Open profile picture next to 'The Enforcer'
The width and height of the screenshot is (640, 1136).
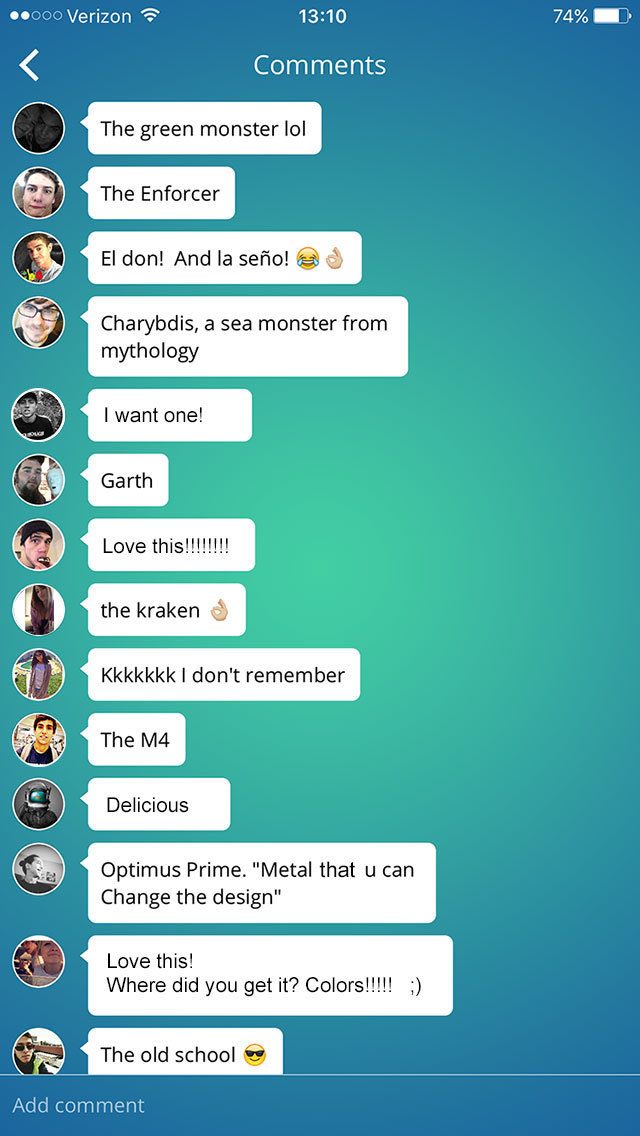38,193
